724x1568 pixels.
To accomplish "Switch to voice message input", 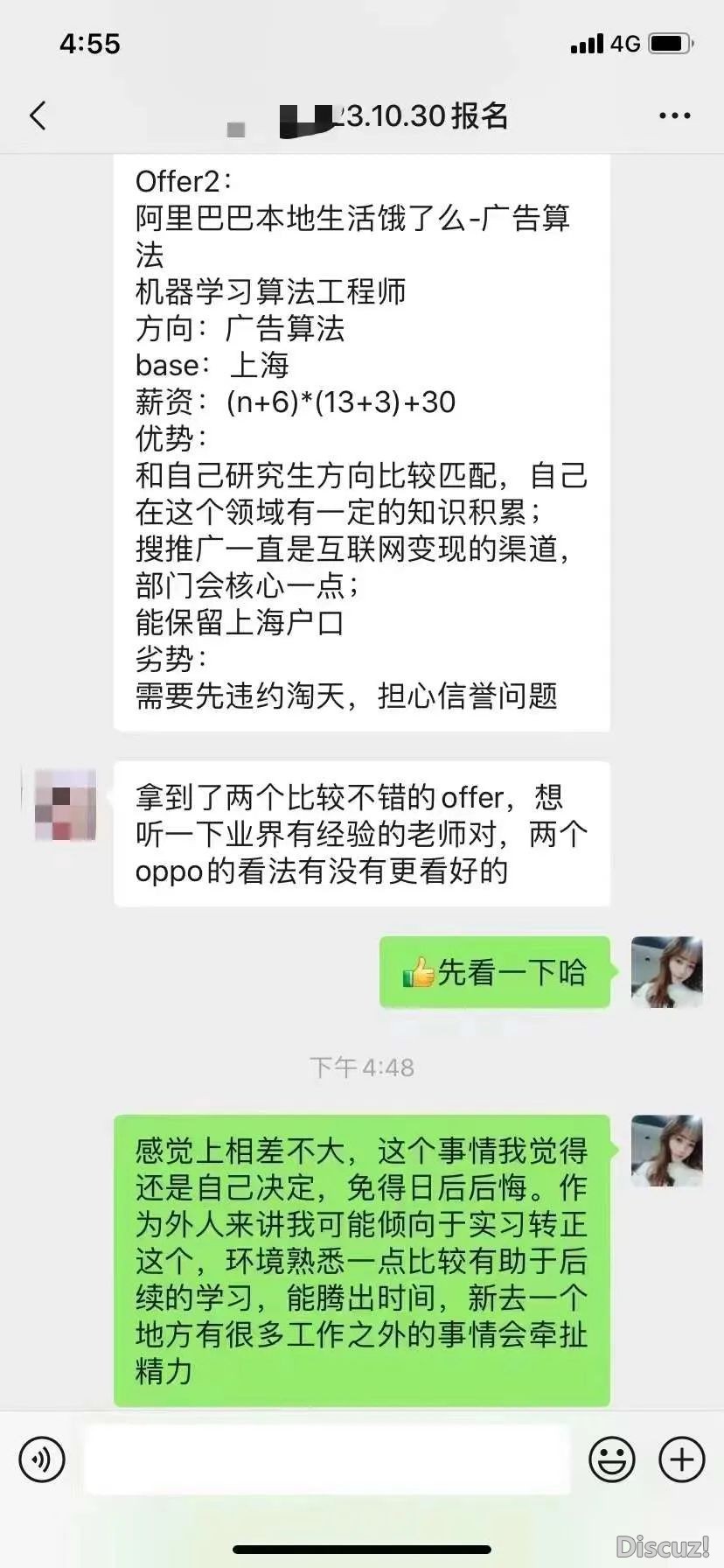I will [41, 1459].
